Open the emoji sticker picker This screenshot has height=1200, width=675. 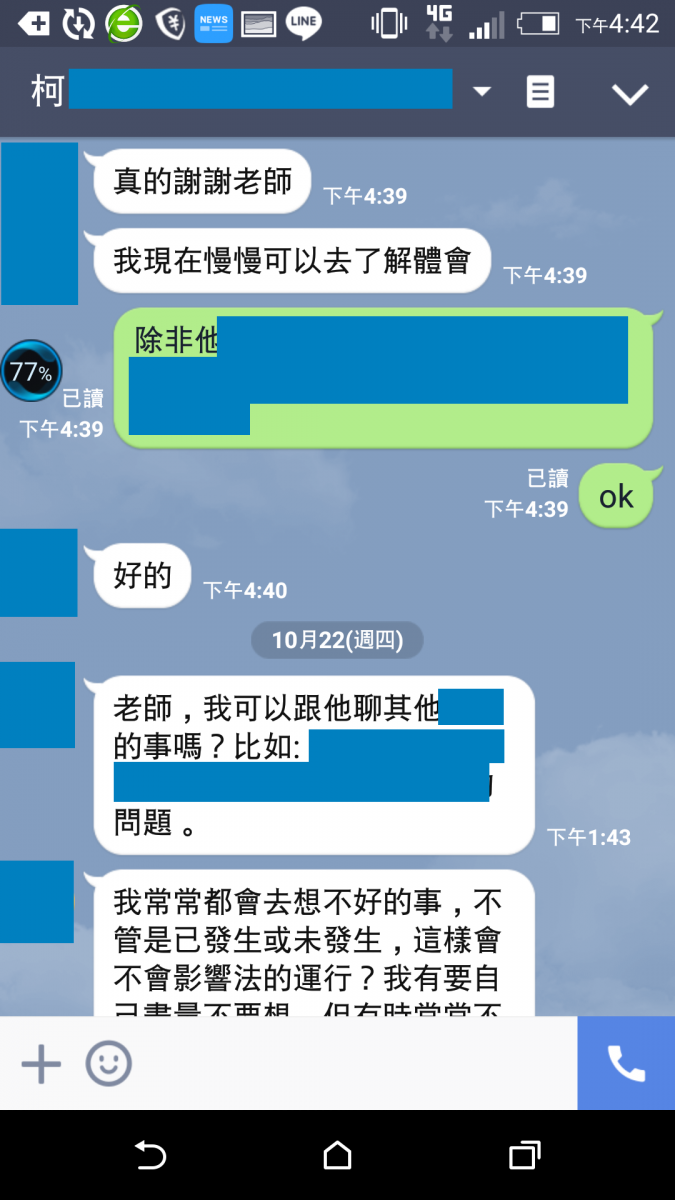[108, 1064]
